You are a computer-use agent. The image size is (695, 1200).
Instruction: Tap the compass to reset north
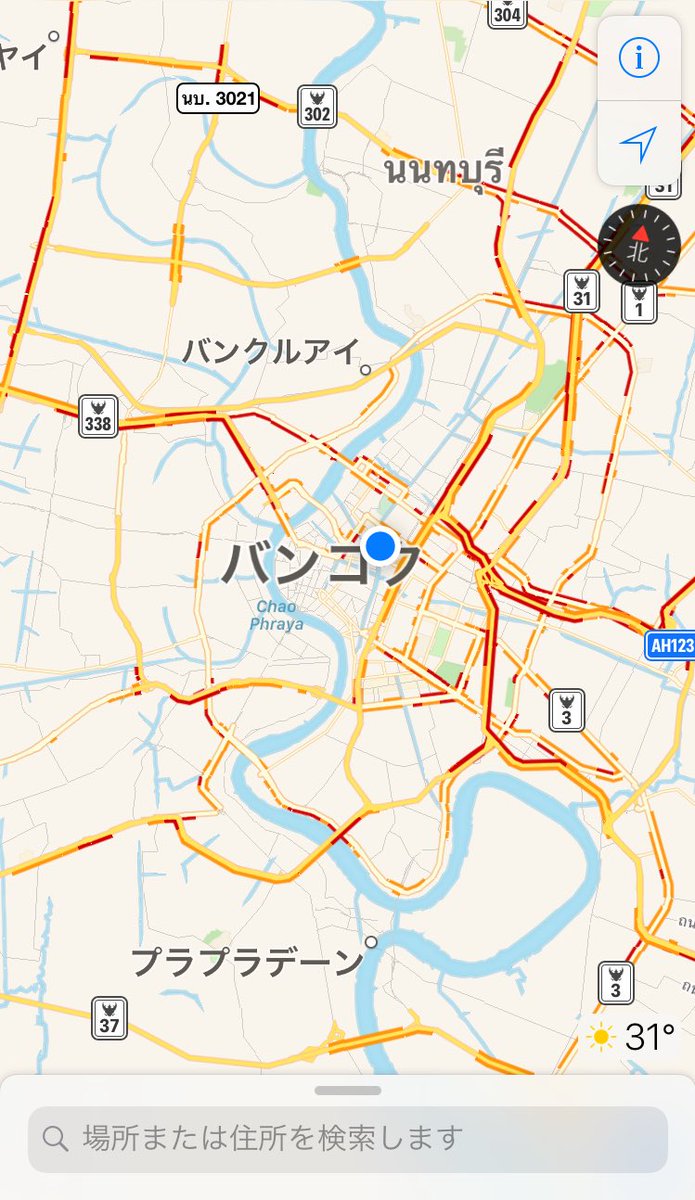[639, 244]
